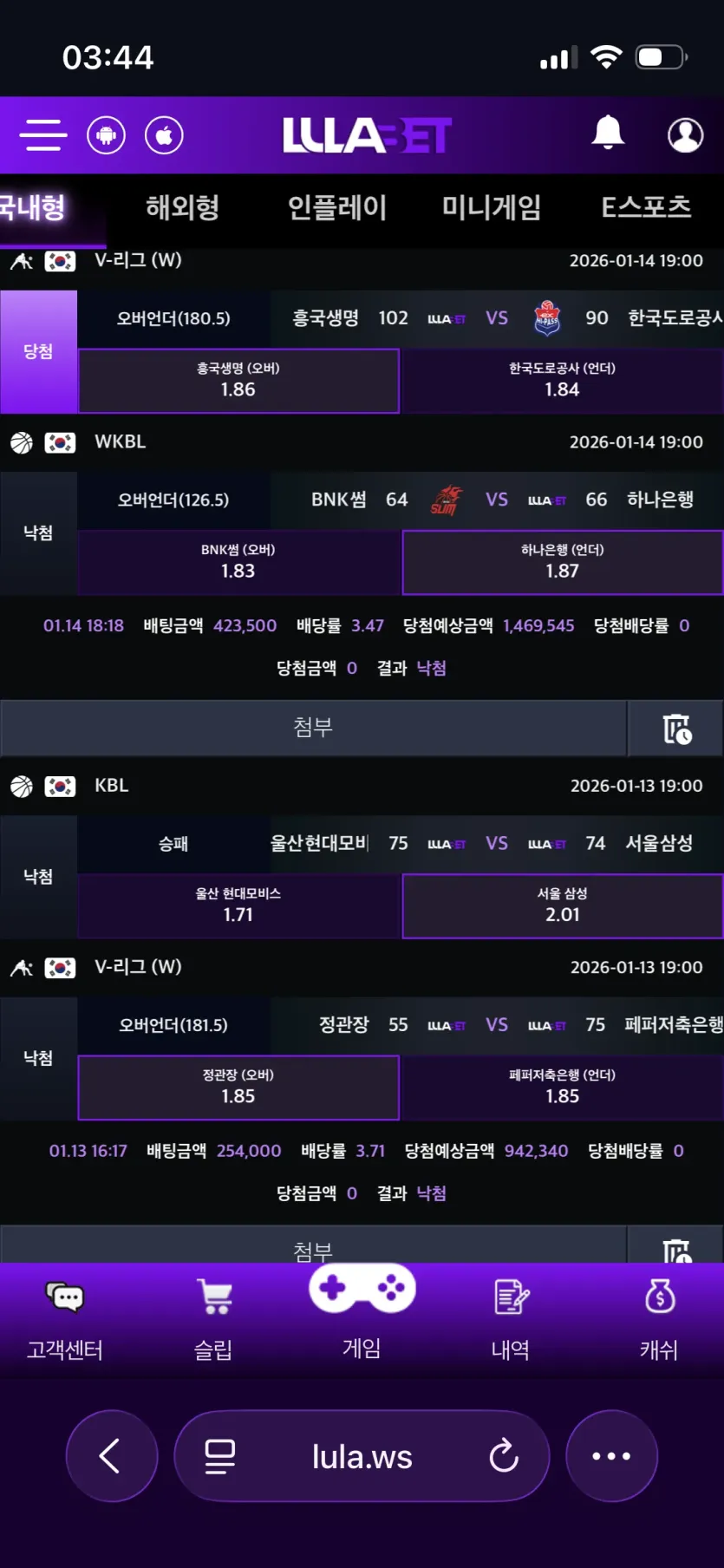Reload the lula.ws page
Viewport: 724px width, 1568px height.
pos(503,1456)
